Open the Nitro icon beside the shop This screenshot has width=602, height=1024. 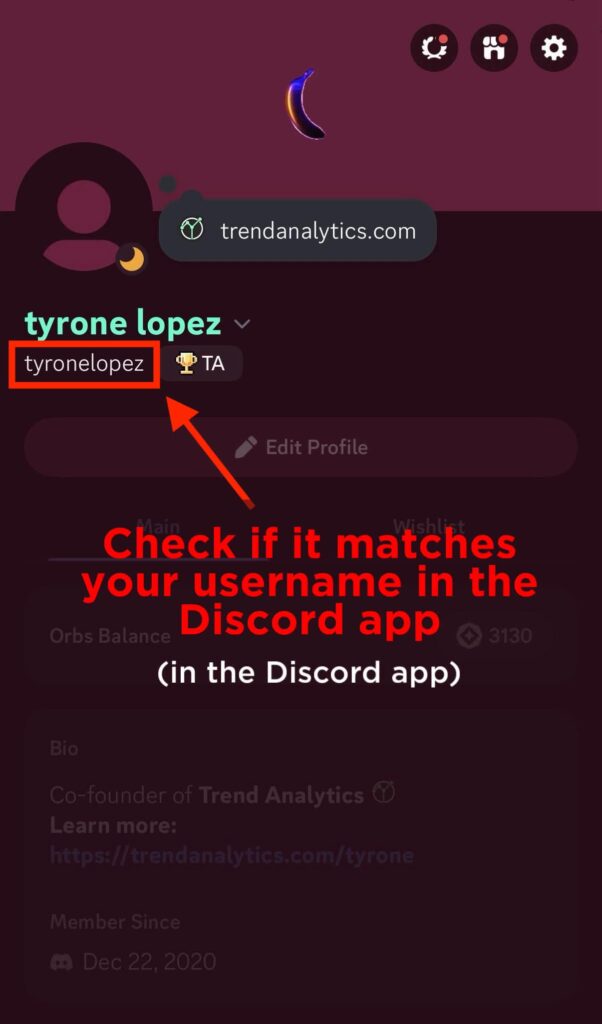pyautogui.click(x=434, y=48)
